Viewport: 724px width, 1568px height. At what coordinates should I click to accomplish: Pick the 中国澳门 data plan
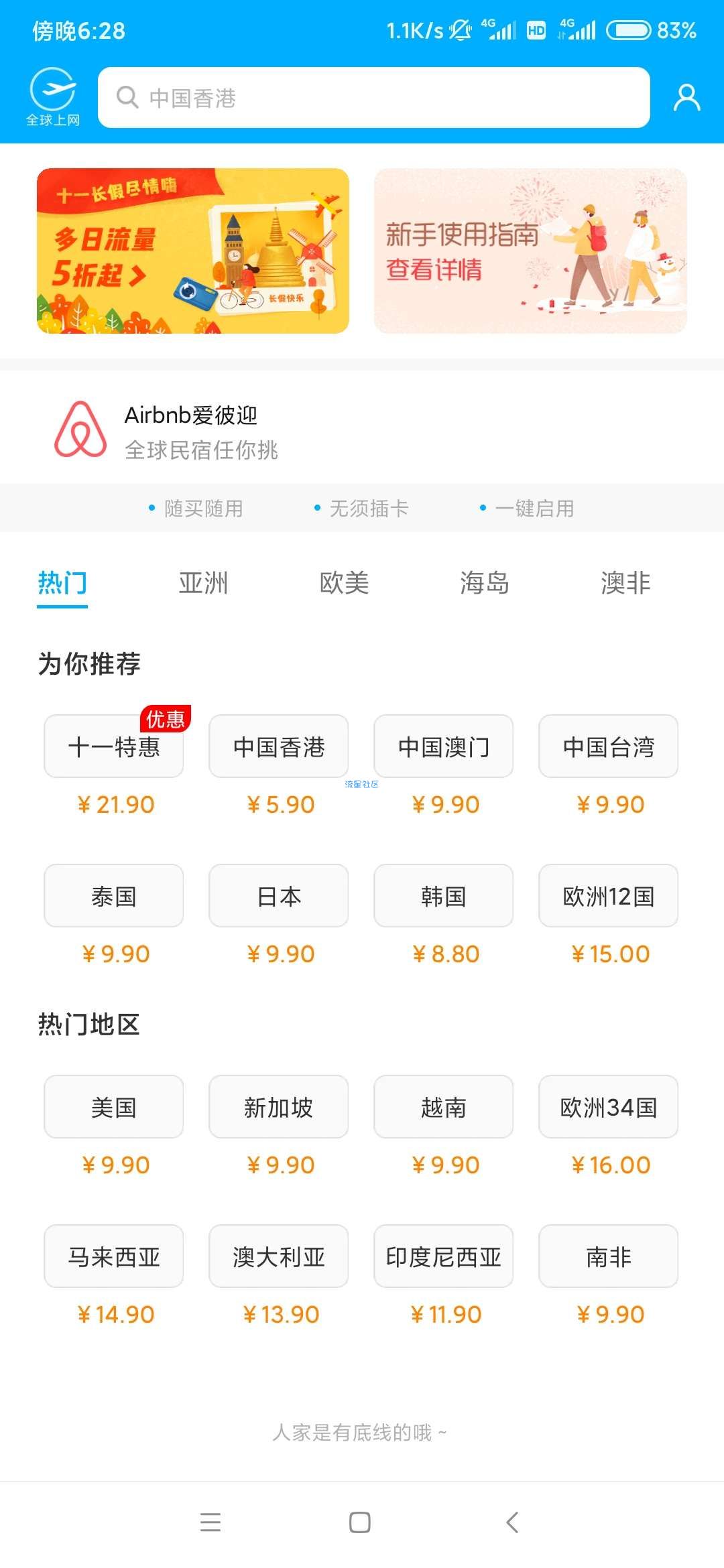[444, 746]
